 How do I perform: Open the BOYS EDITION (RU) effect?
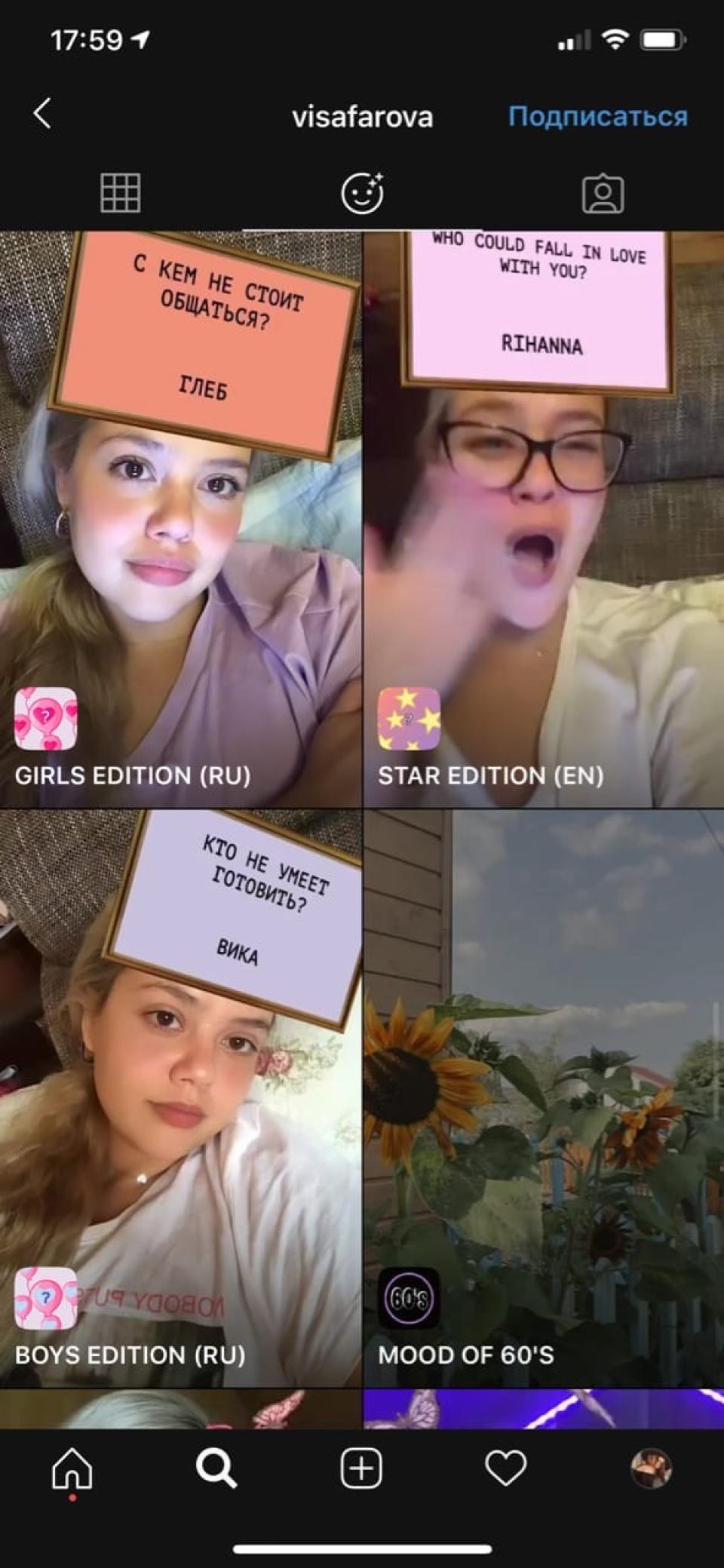click(181, 1097)
